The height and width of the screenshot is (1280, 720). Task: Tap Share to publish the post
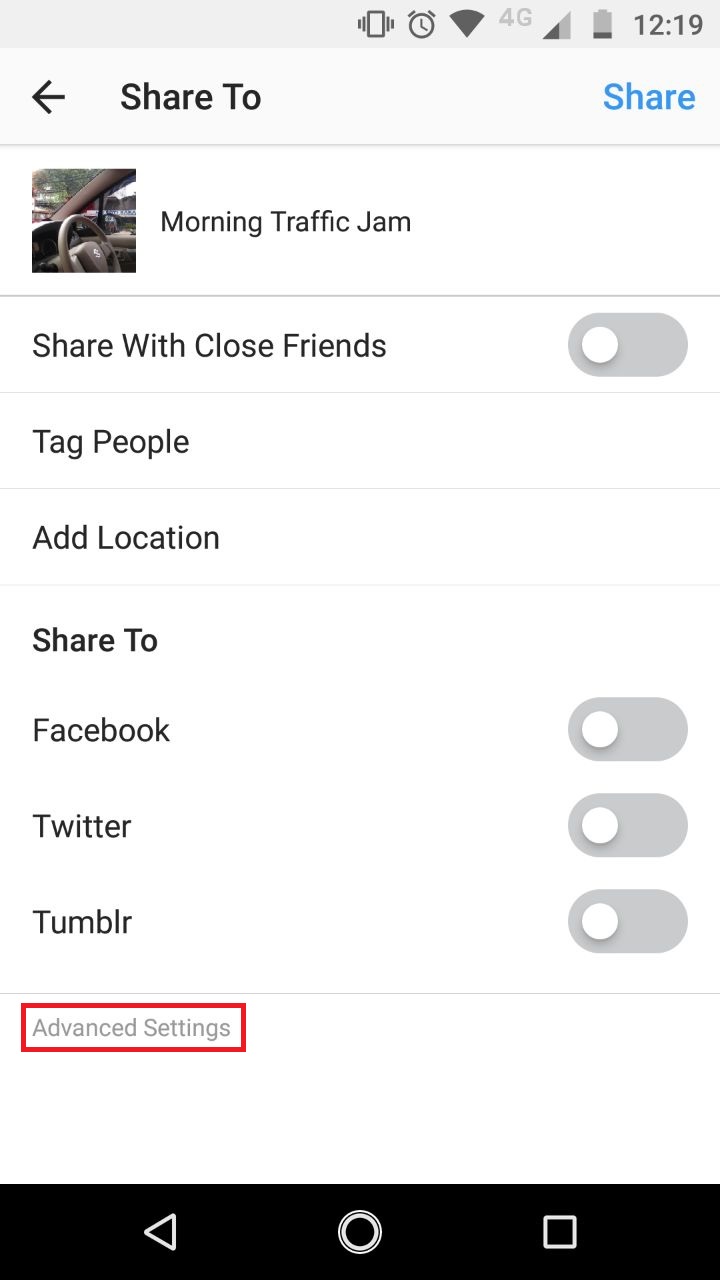coord(649,96)
